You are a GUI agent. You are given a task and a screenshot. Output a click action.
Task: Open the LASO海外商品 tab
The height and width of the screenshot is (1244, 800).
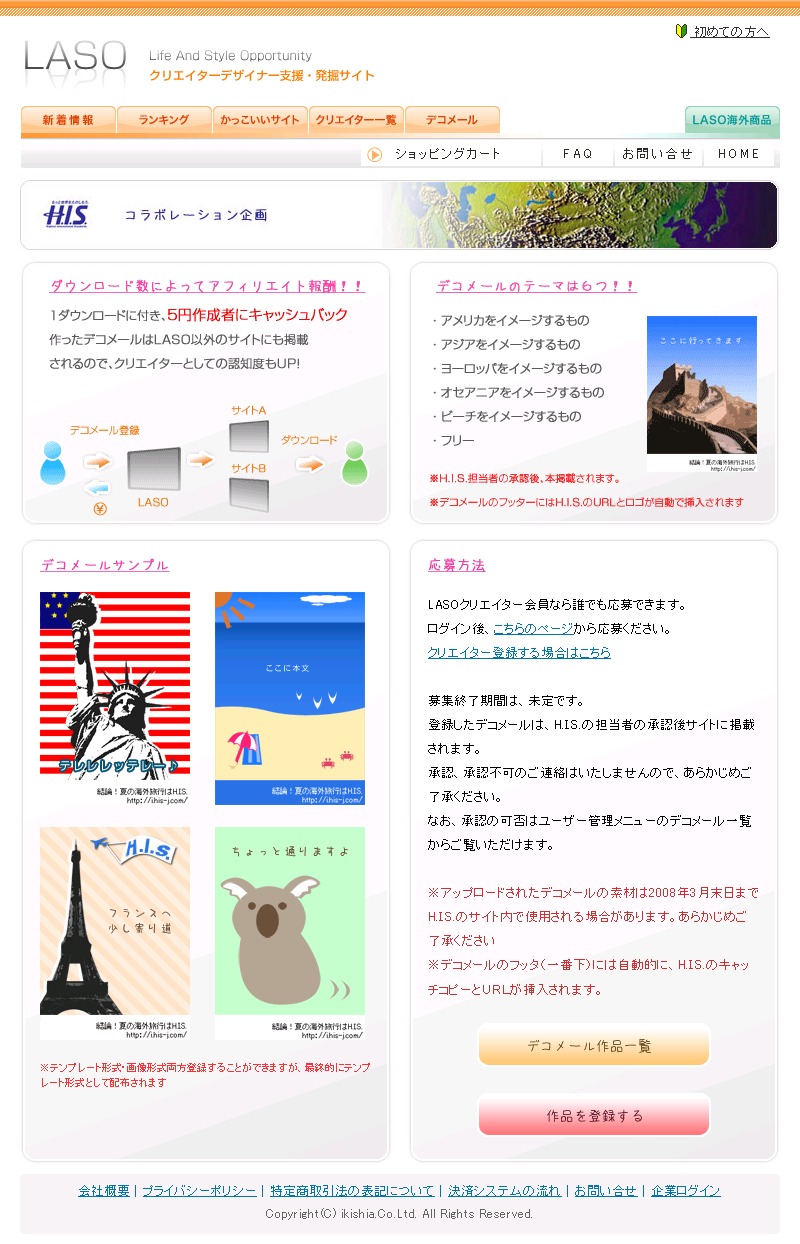point(732,120)
